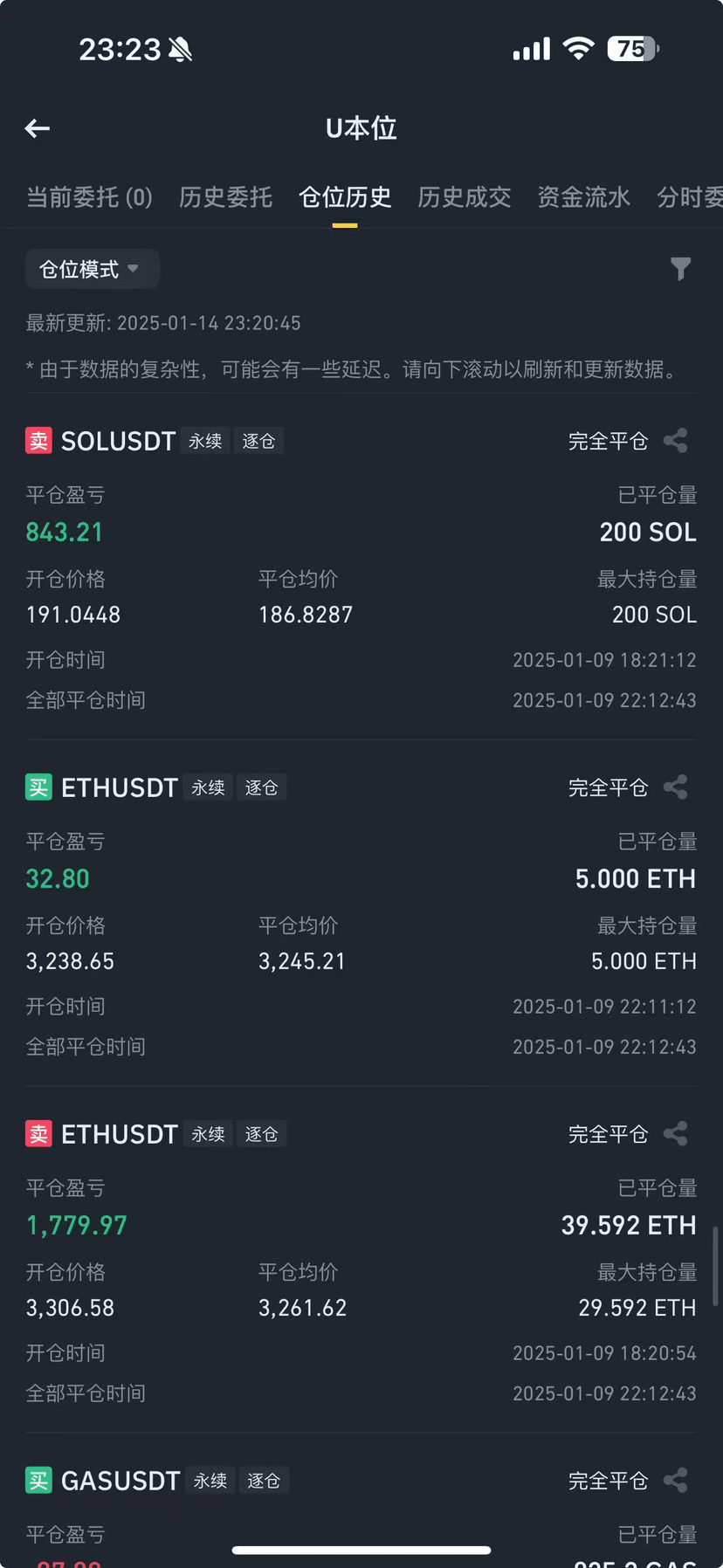Expand the 仓位模式 dropdown

[92, 269]
